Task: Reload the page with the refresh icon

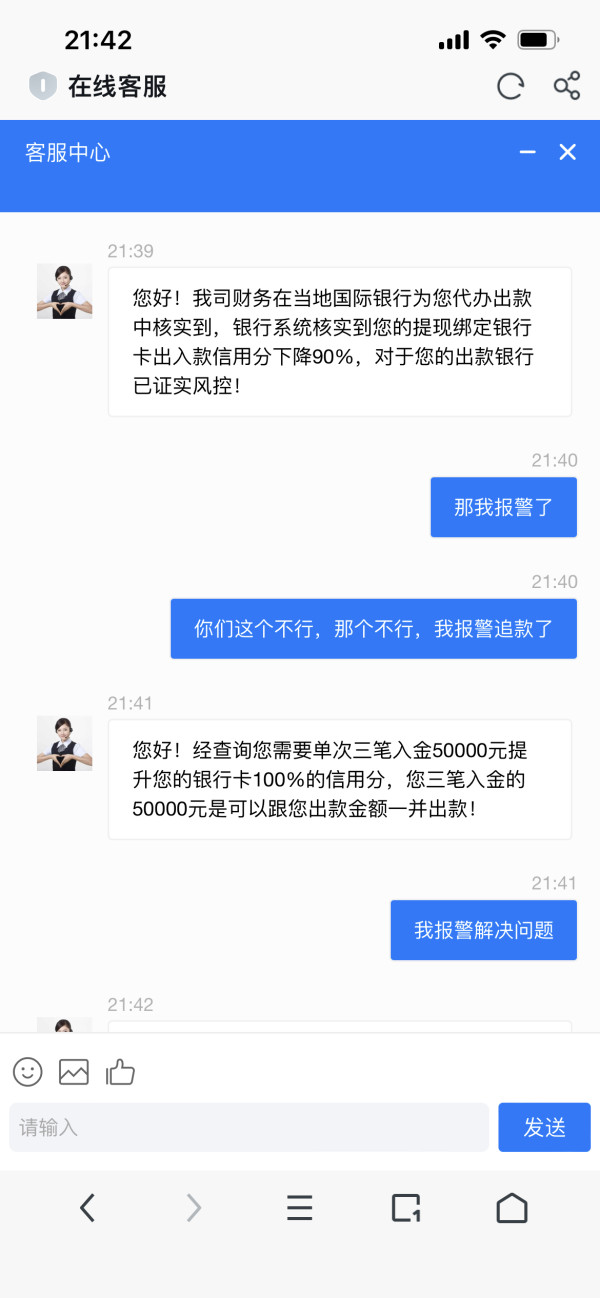Action: (510, 87)
